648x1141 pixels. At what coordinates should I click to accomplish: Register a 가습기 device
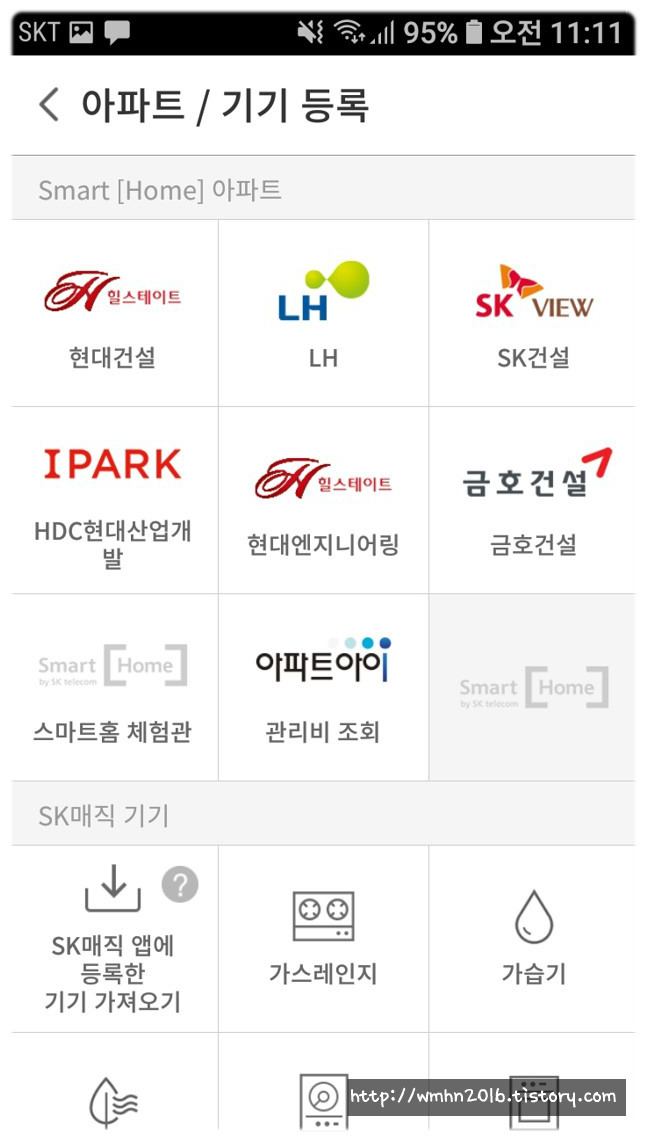(x=532, y=939)
